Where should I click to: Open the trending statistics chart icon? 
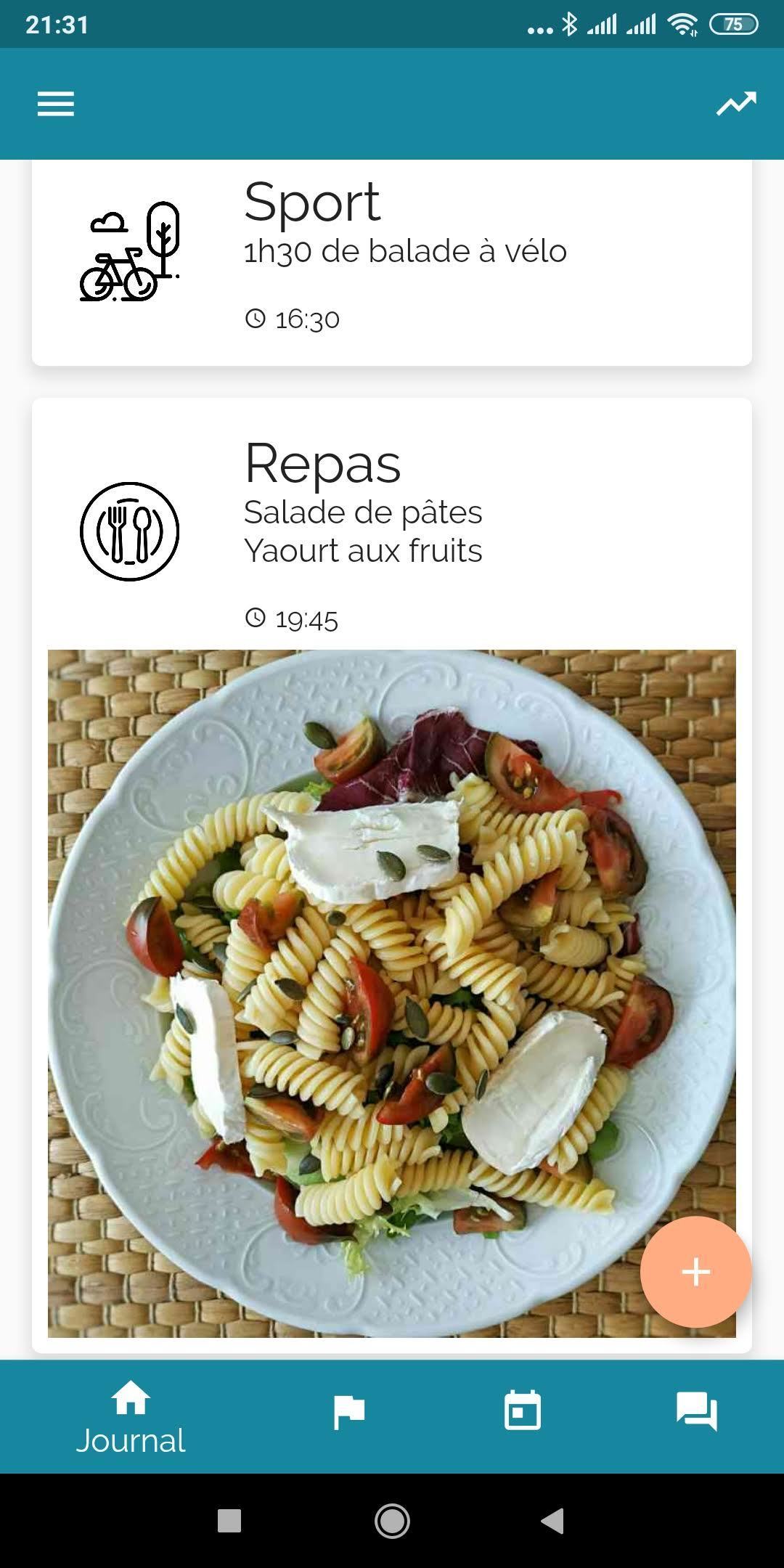pyautogui.click(x=736, y=104)
